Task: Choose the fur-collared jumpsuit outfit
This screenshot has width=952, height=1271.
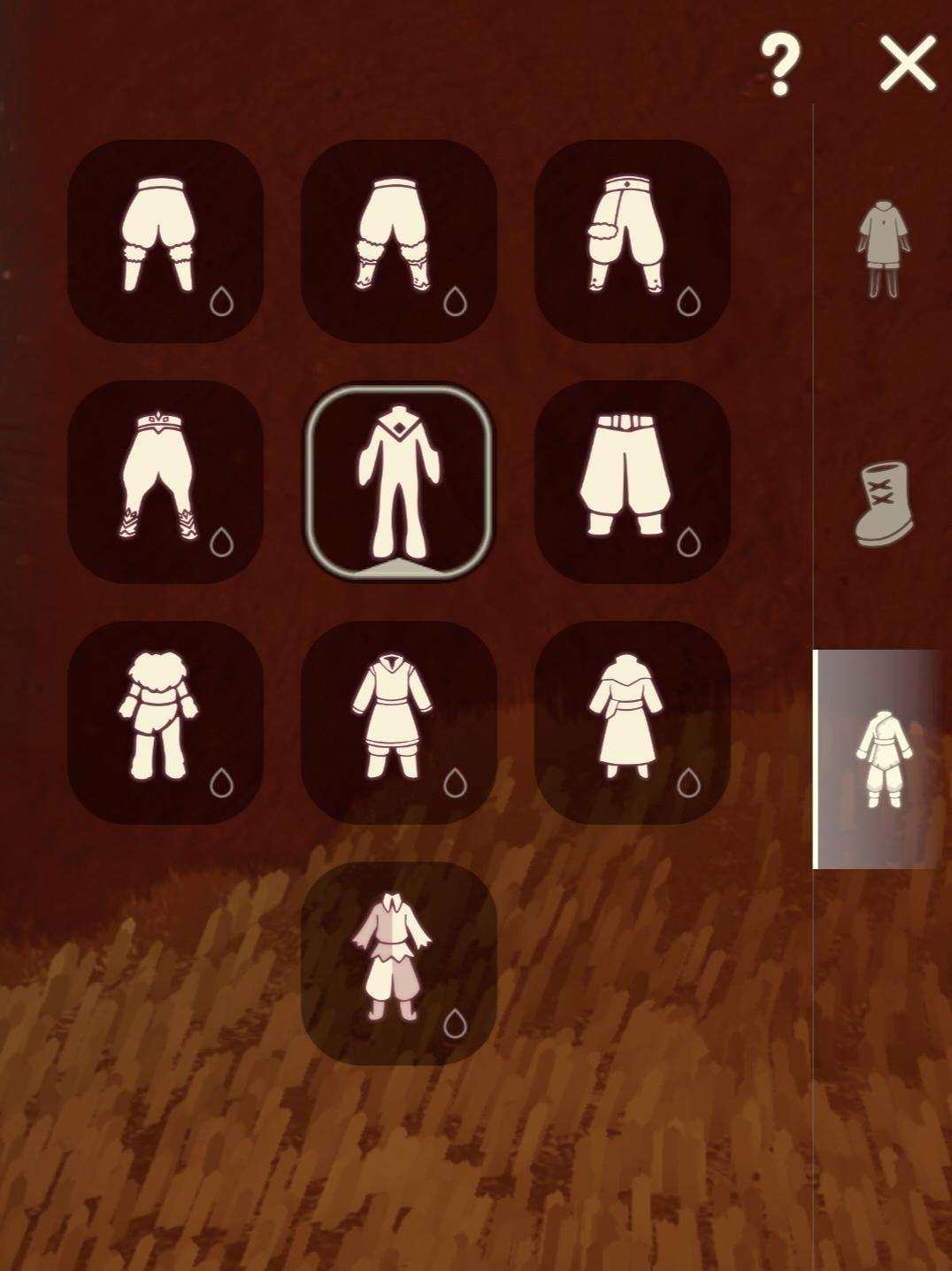Action: [x=165, y=721]
